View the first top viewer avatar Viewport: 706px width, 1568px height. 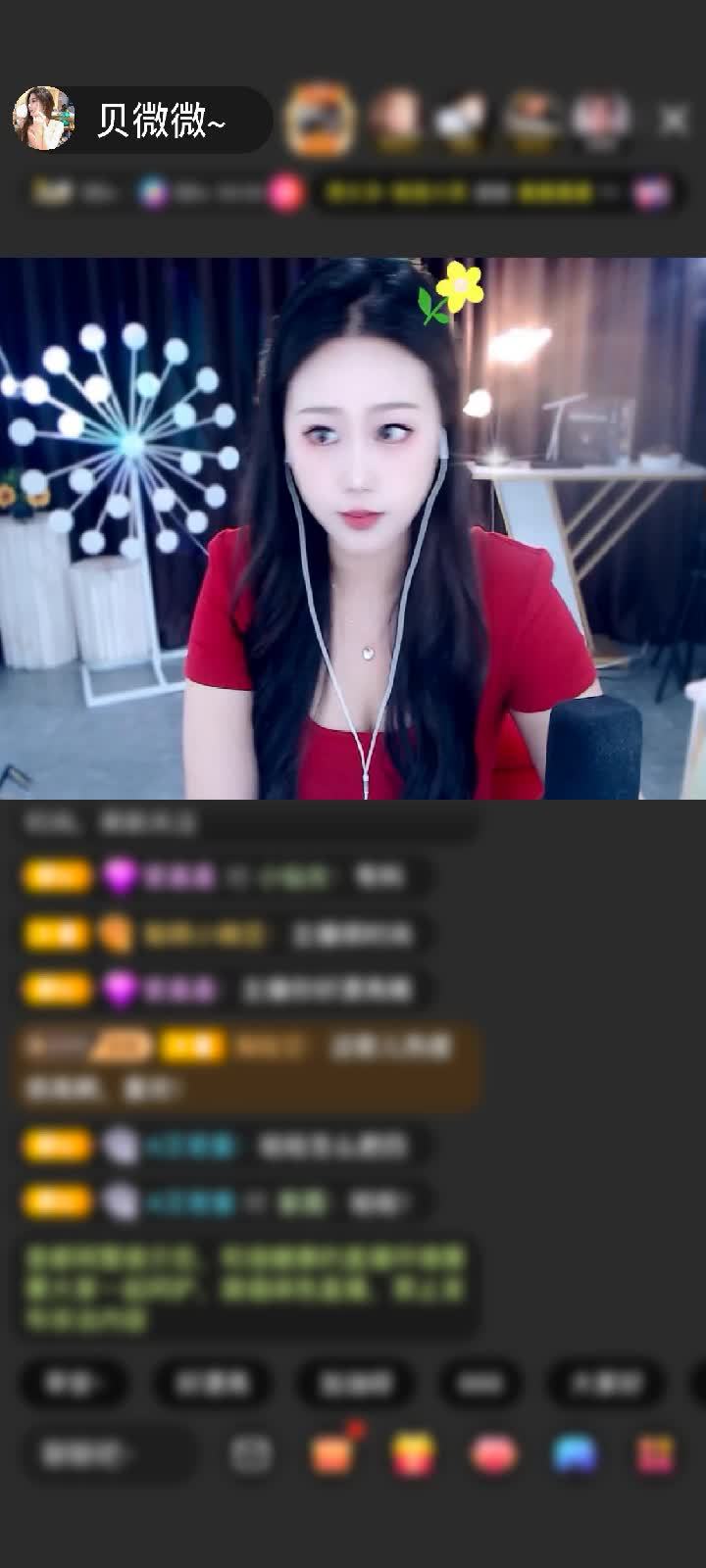point(318,121)
